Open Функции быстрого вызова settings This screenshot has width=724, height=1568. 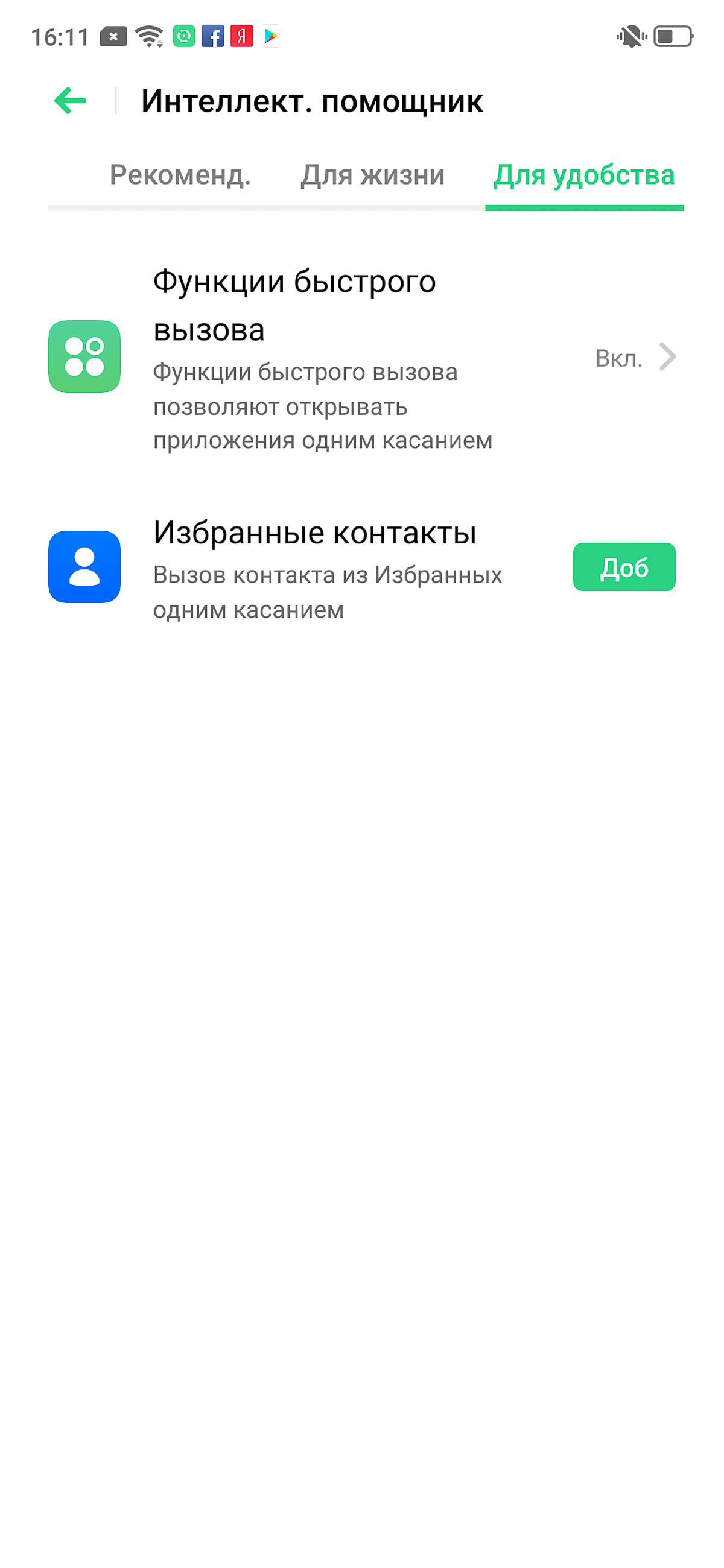(x=361, y=358)
